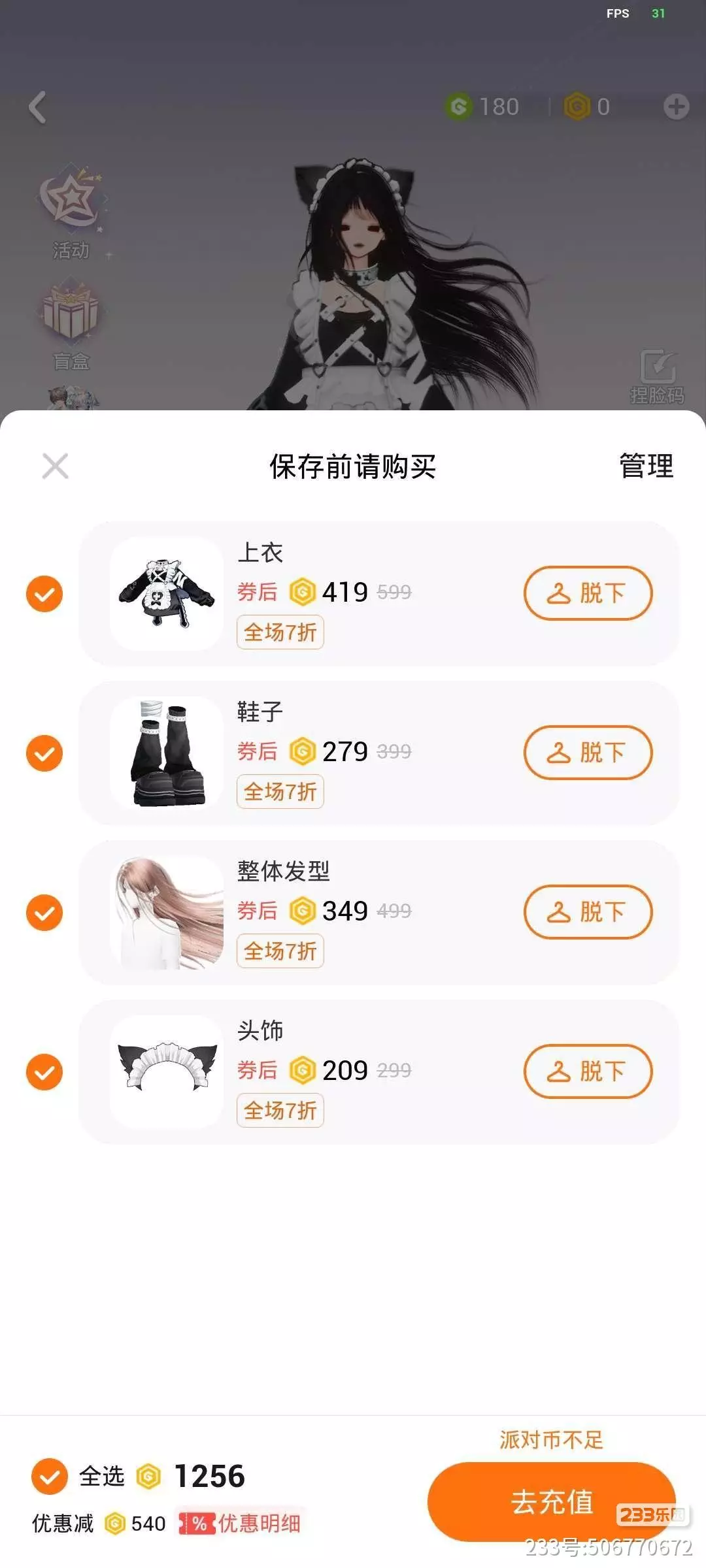
Task: Open the 上衣 item thumbnail
Action: point(167,593)
